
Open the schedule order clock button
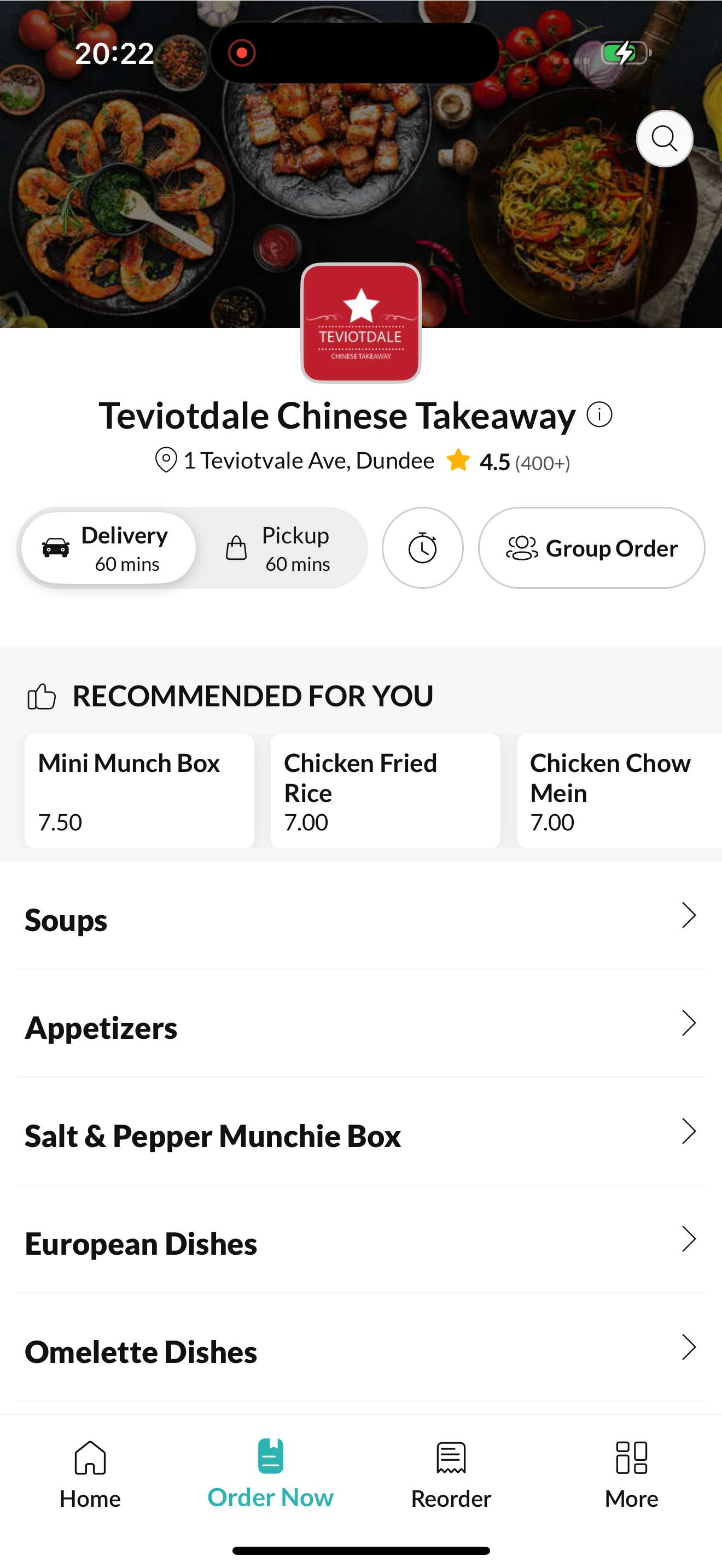coord(422,548)
